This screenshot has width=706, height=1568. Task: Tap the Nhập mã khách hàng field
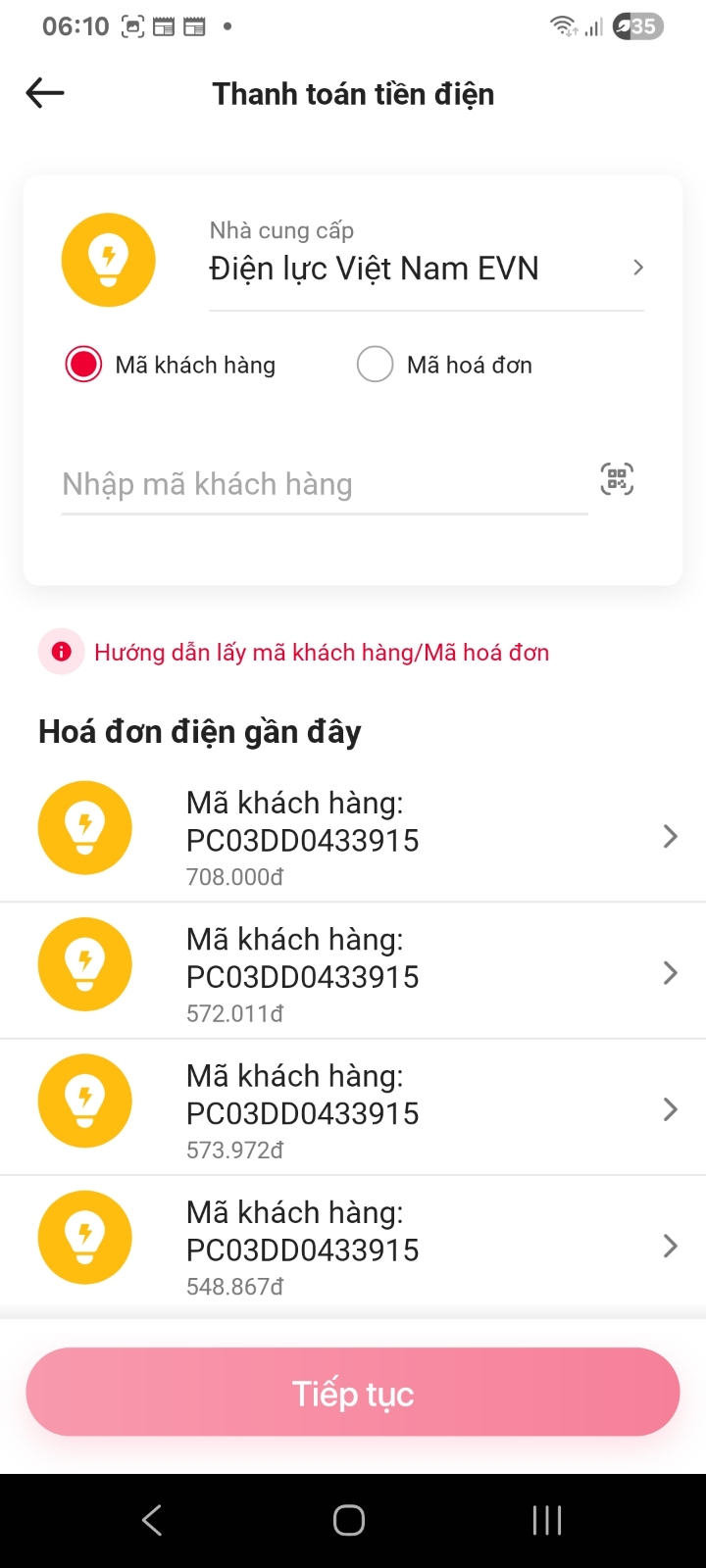coord(325,484)
